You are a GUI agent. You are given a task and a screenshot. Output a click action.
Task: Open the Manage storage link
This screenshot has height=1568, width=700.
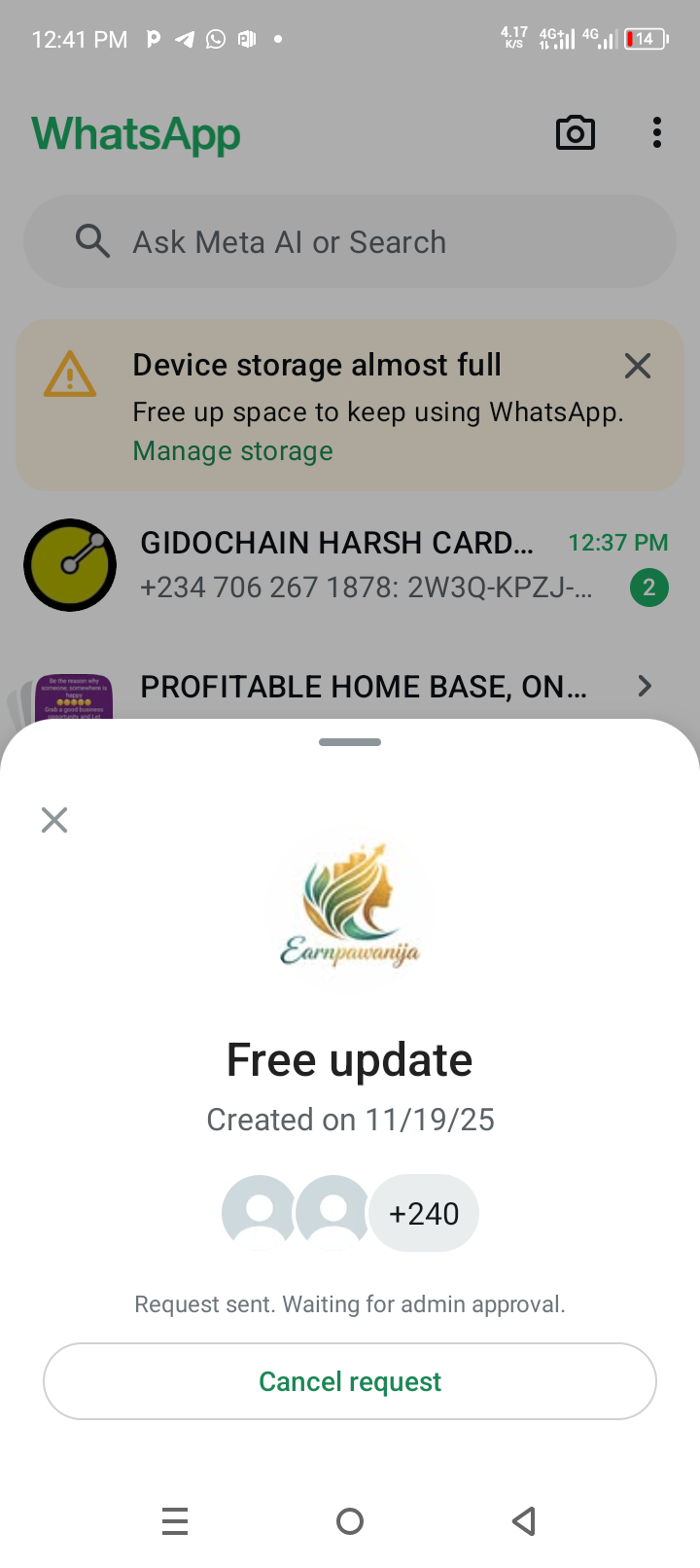click(x=232, y=451)
